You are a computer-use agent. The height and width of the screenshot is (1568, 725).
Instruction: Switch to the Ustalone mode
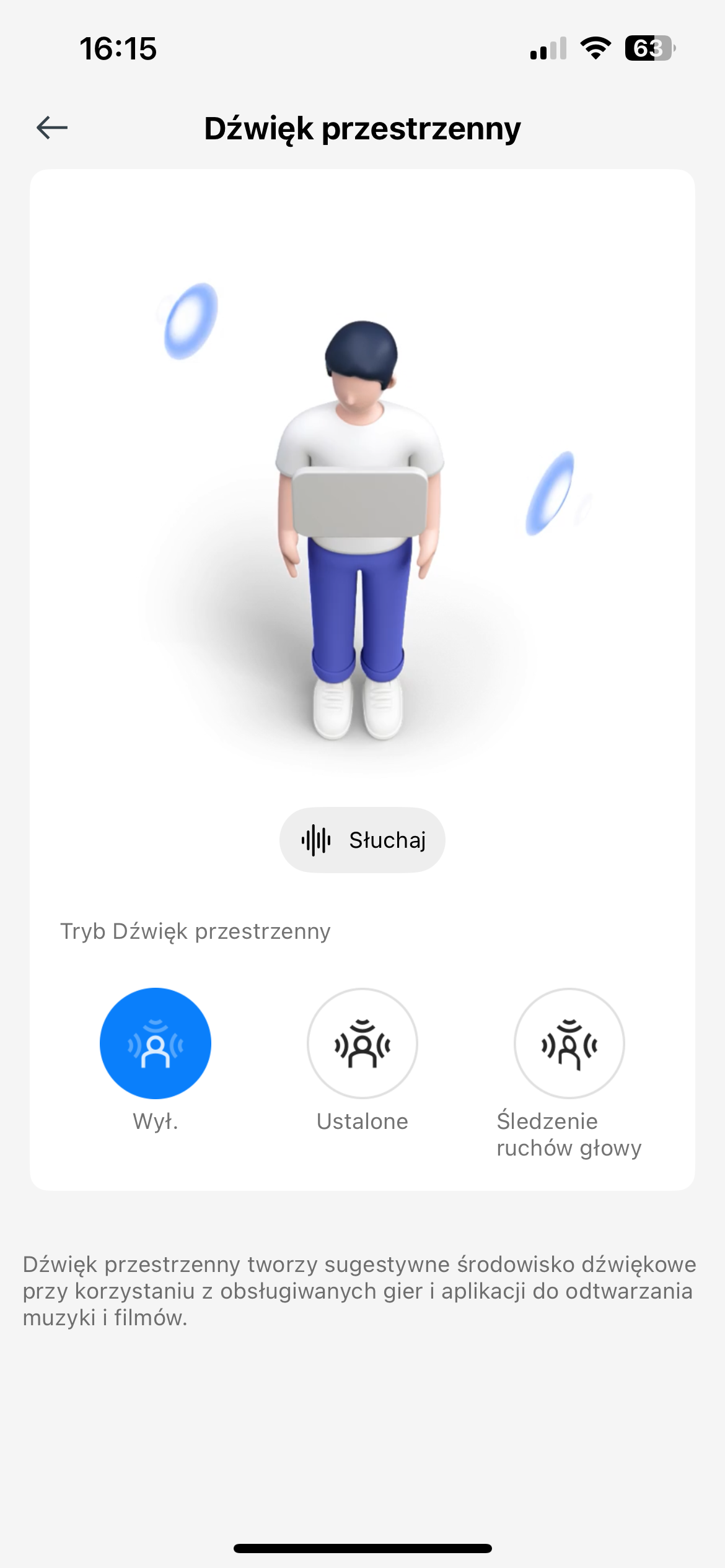tap(362, 1043)
